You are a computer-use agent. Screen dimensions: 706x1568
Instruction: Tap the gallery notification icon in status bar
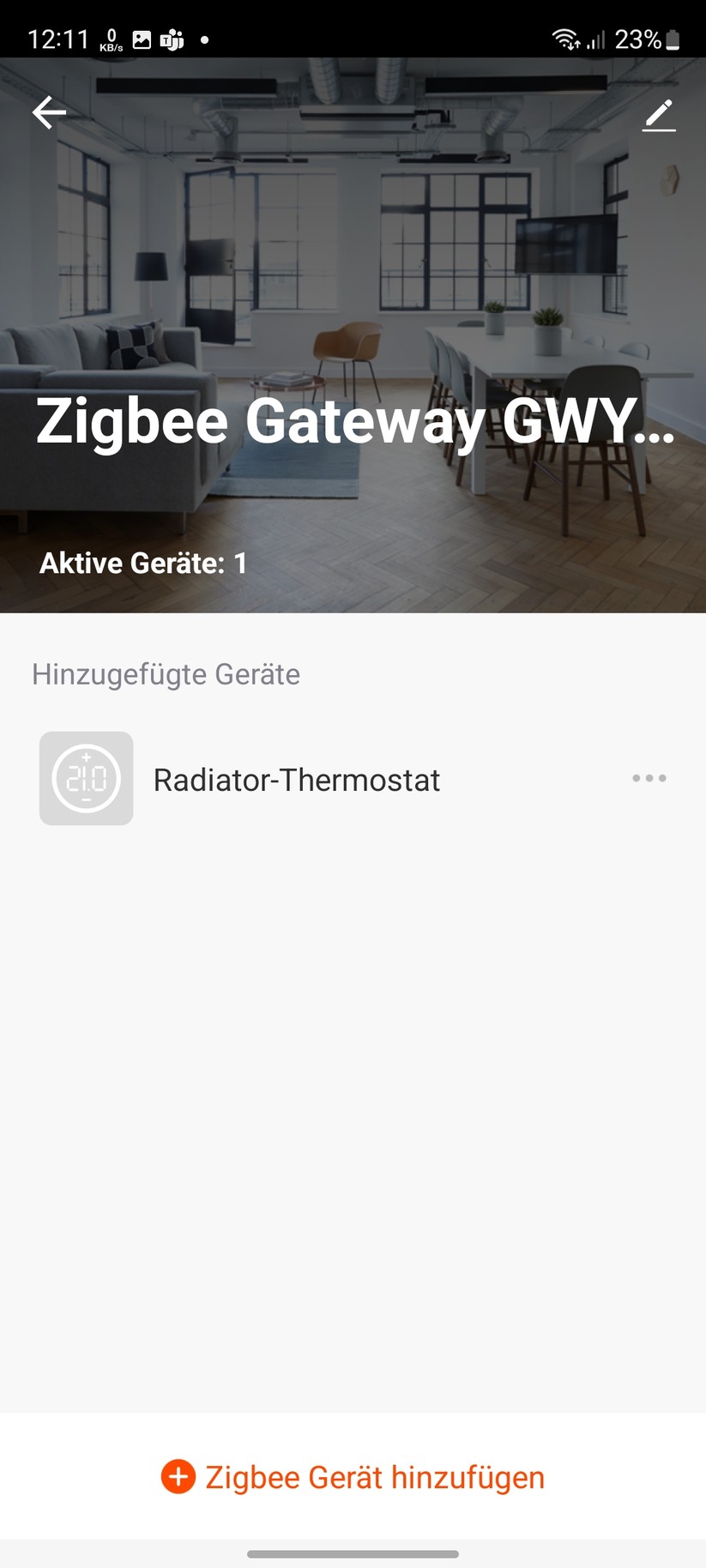tap(142, 39)
